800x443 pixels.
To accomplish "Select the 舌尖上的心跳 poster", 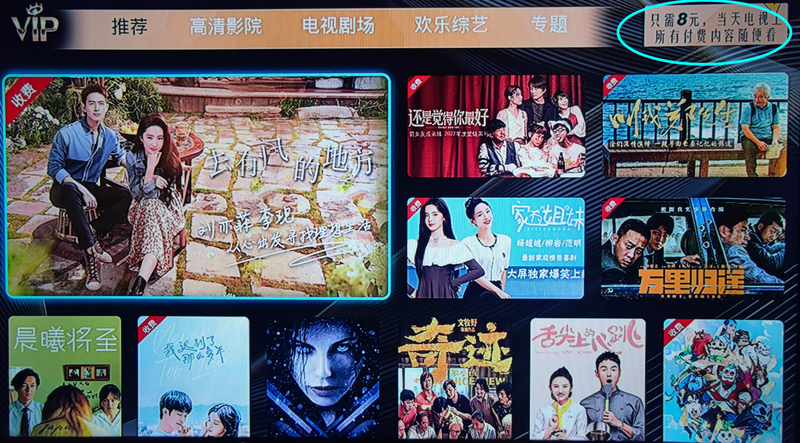I will [587, 378].
